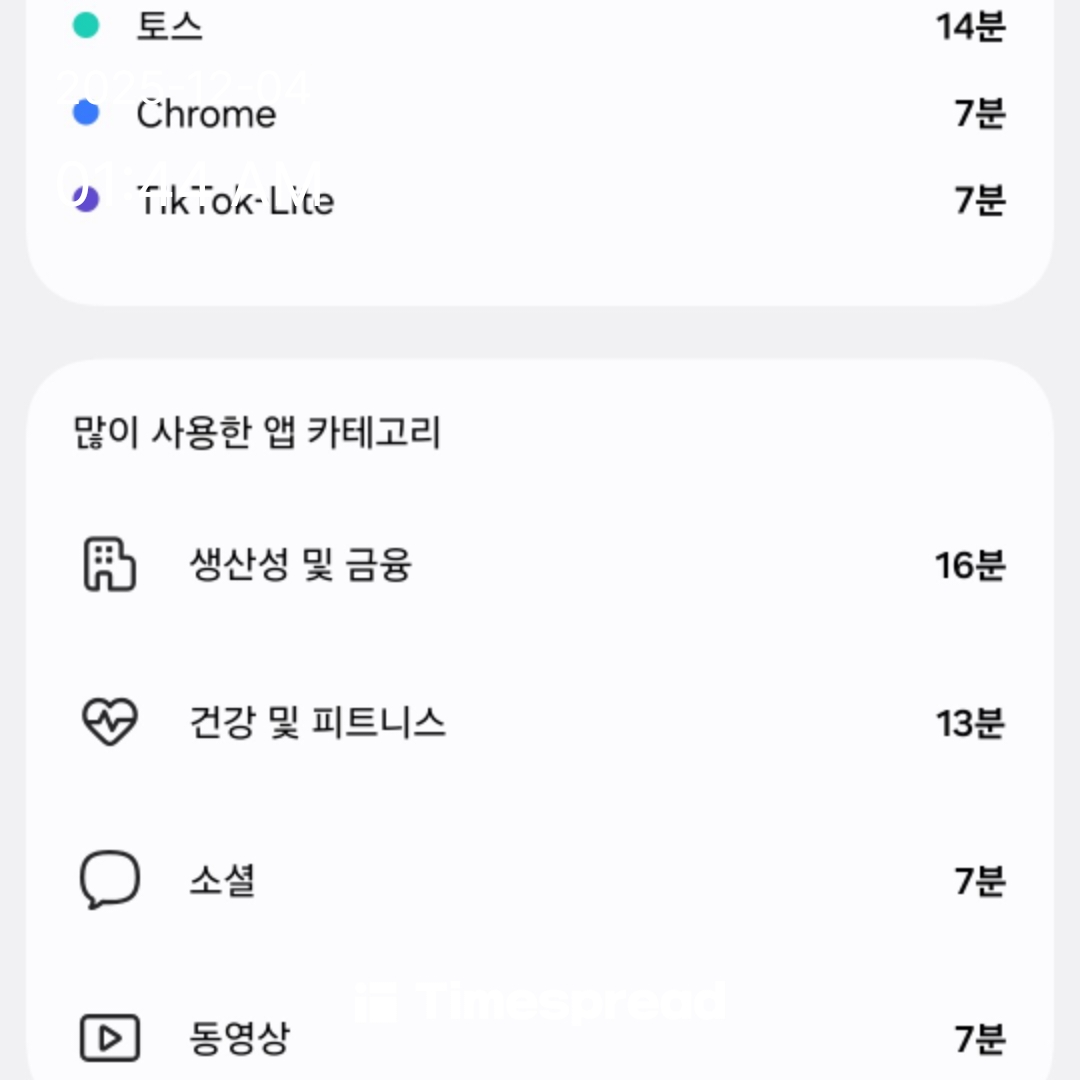Select the 동영상 category row

pyautogui.click(x=540, y=1038)
